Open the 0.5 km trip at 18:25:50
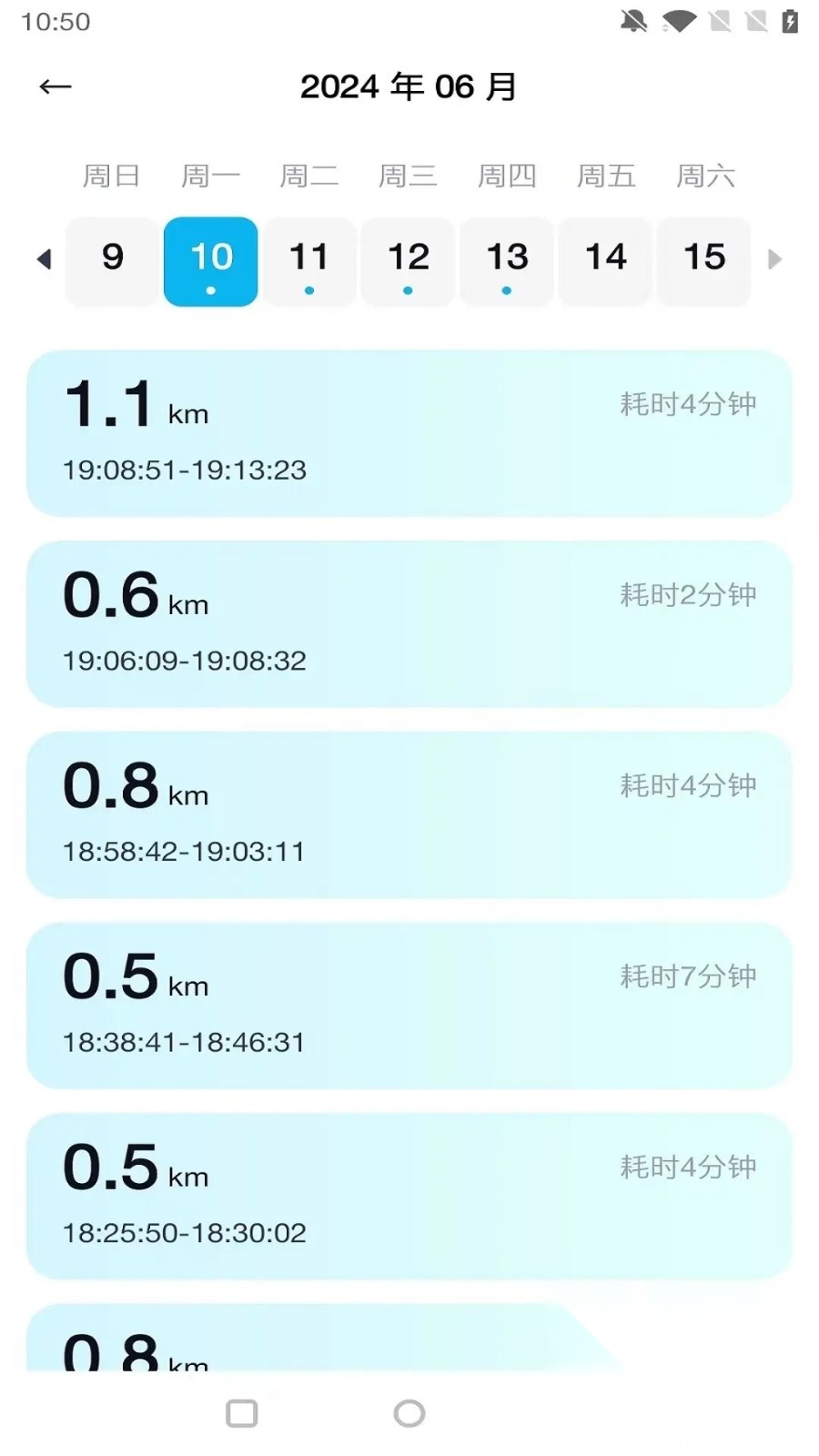 point(409,1196)
